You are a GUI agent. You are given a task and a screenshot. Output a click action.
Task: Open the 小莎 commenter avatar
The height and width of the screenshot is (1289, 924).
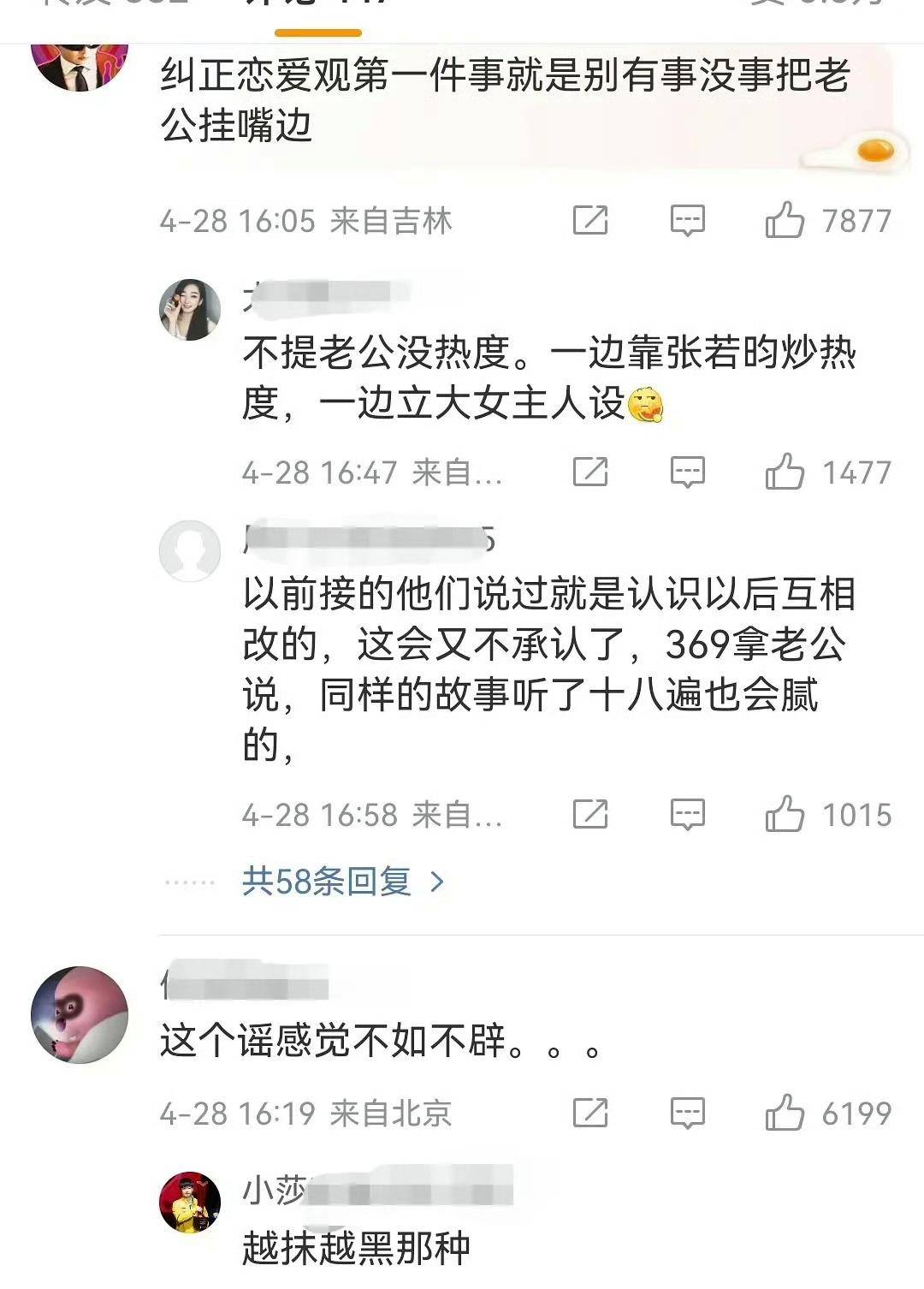point(190,1202)
